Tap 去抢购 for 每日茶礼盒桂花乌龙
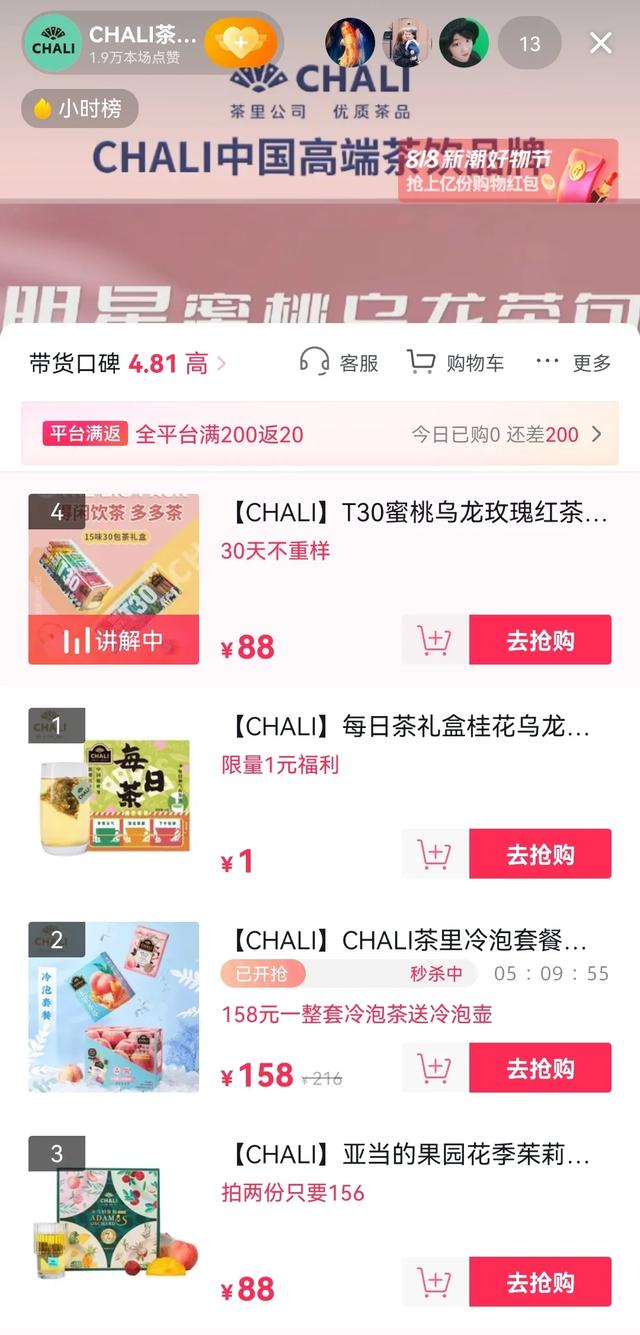Viewport: 640px width, 1335px height. click(540, 854)
